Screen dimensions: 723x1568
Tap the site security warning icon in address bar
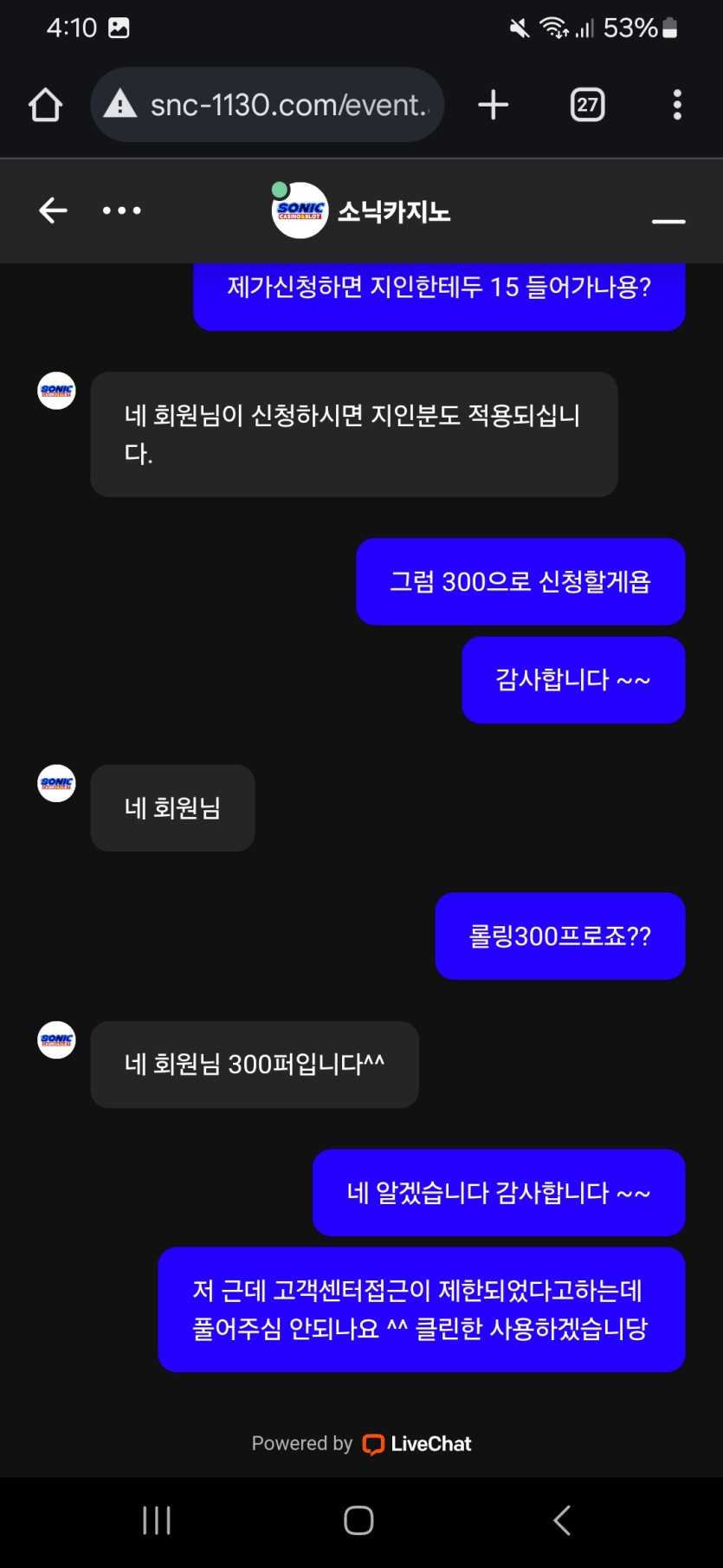[121, 105]
